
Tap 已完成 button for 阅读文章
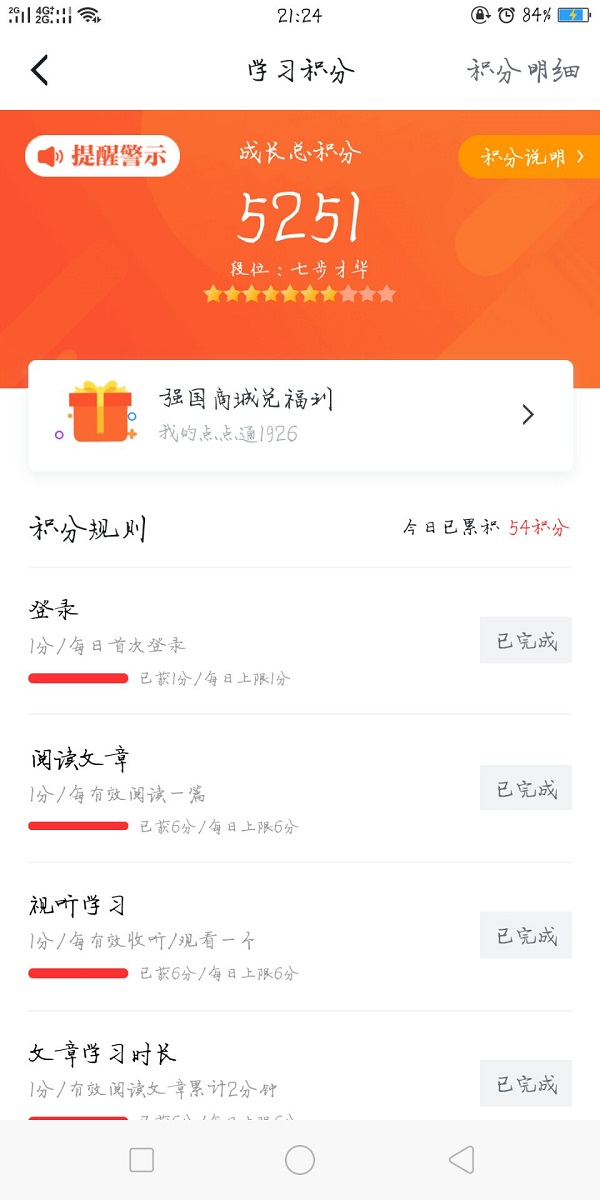click(x=526, y=788)
